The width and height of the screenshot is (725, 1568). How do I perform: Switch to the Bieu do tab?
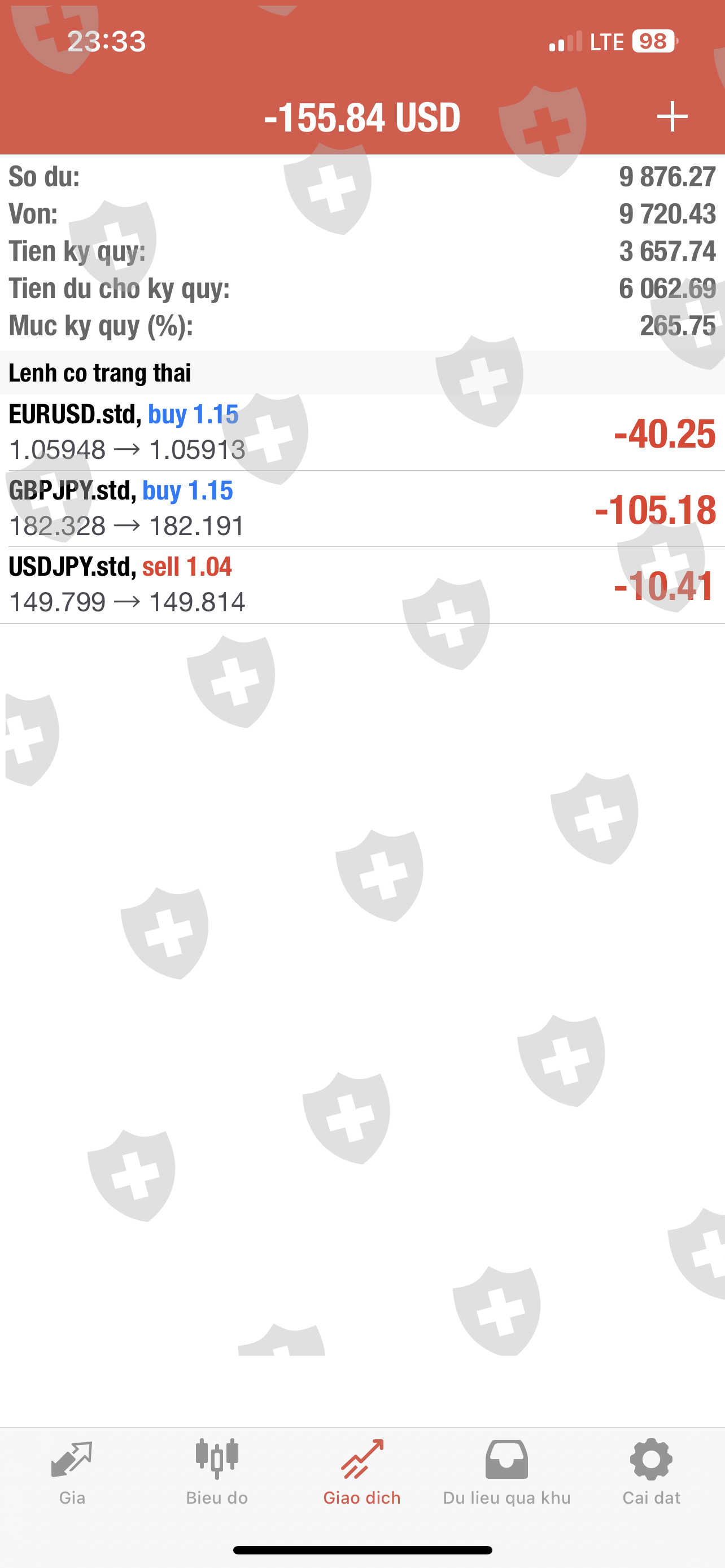tap(217, 1473)
